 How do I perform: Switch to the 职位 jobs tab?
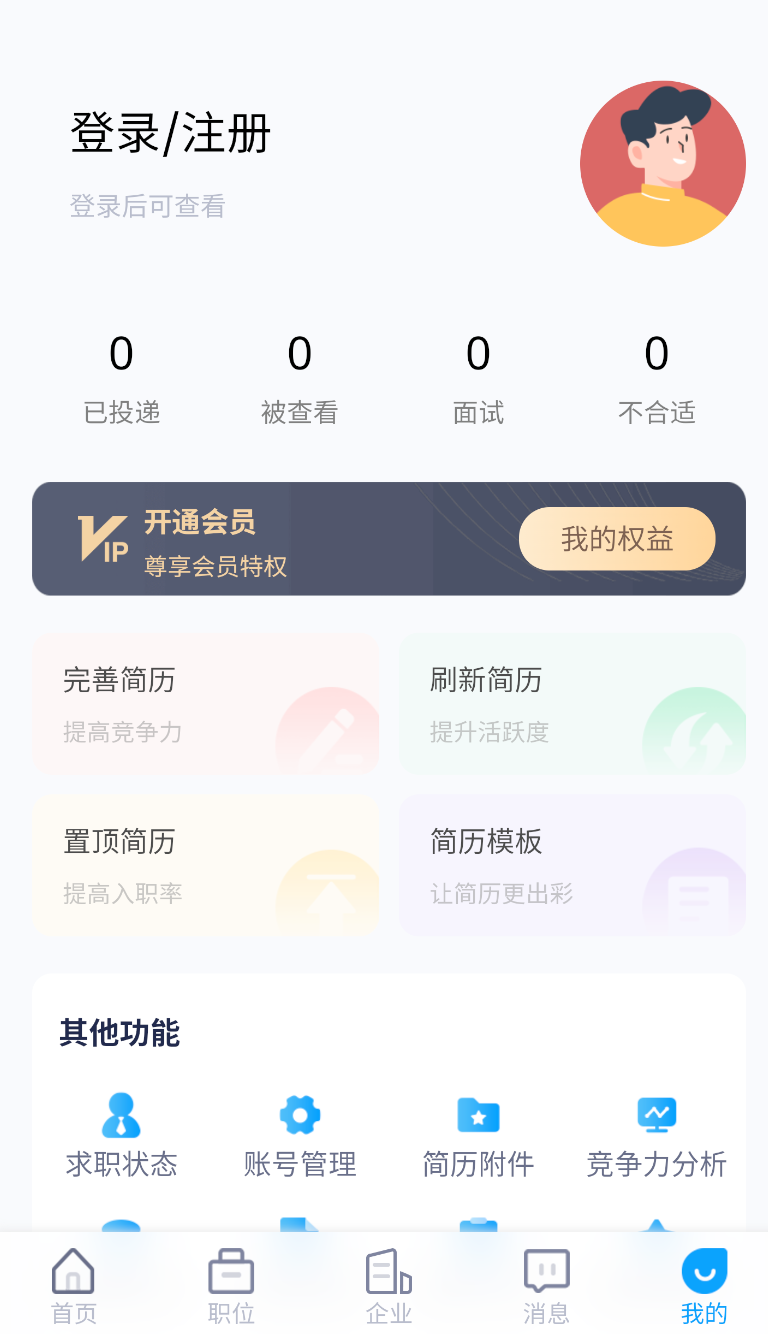pyautogui.click(x=230, y=1286)
